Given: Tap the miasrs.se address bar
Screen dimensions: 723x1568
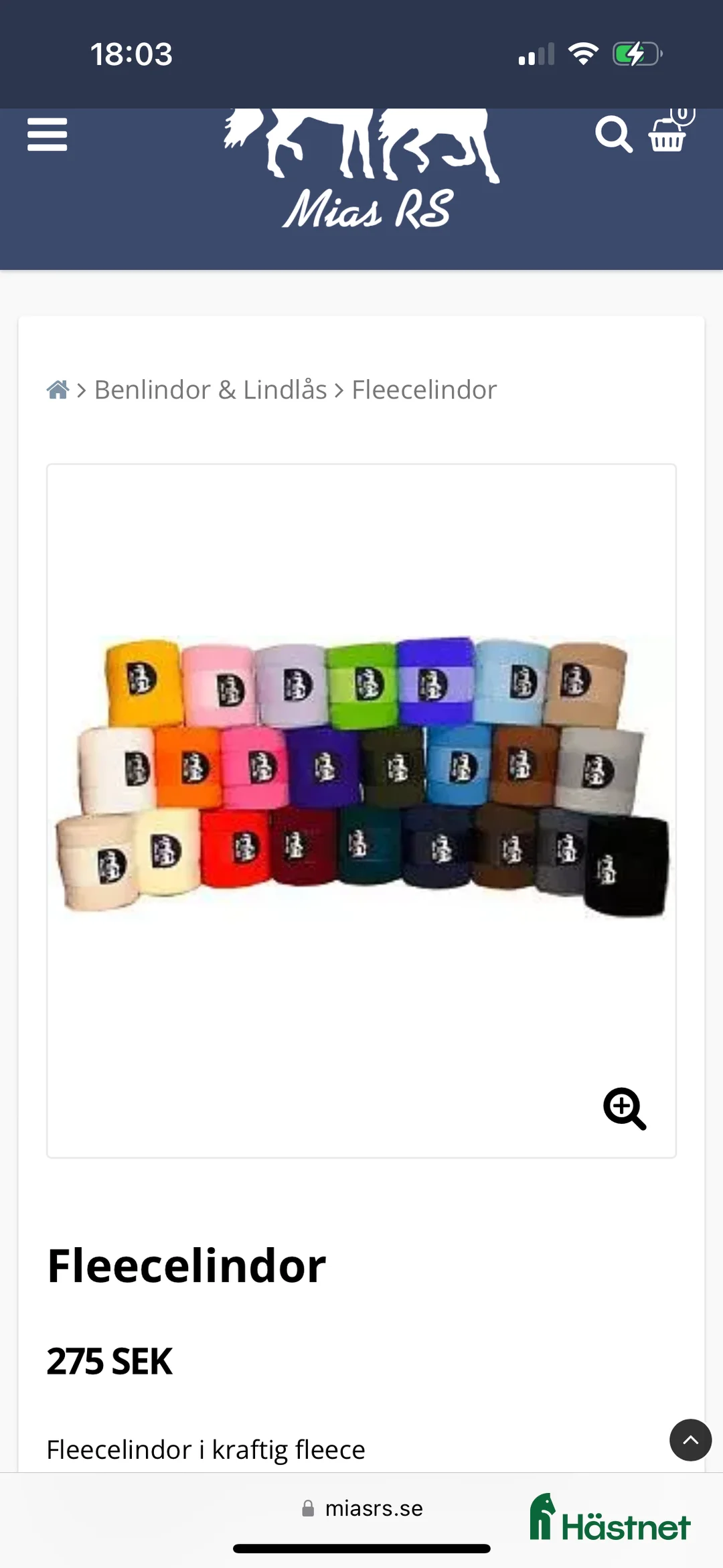Looking at the screenshot, I should (363, 1508).
